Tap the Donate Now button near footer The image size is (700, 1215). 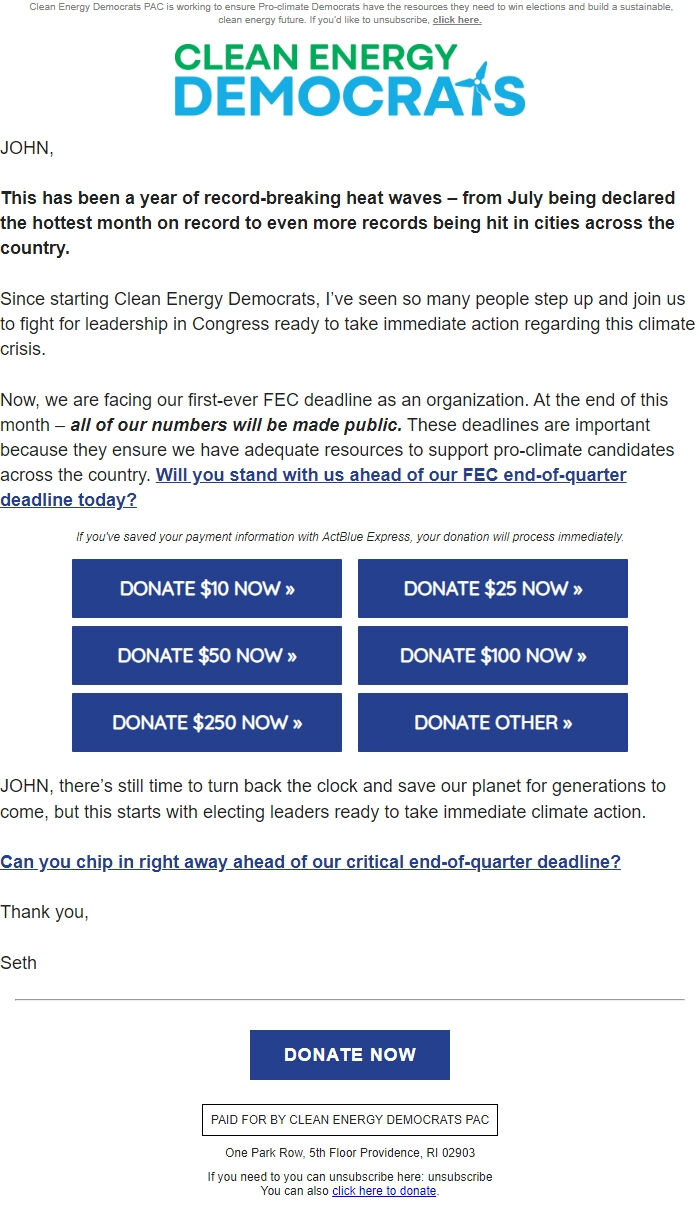point(350,1055)
